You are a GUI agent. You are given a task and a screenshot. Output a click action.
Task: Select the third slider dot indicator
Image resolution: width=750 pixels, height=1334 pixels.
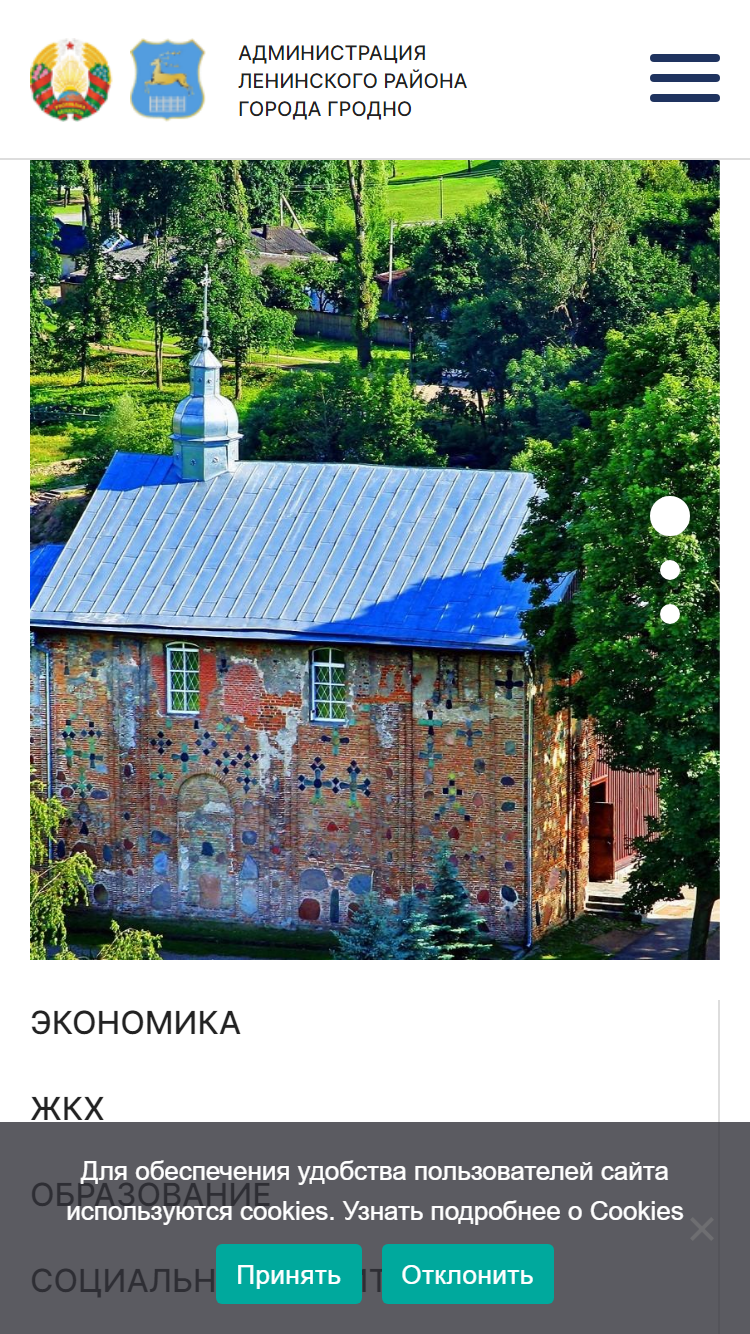tap(670, 614)
